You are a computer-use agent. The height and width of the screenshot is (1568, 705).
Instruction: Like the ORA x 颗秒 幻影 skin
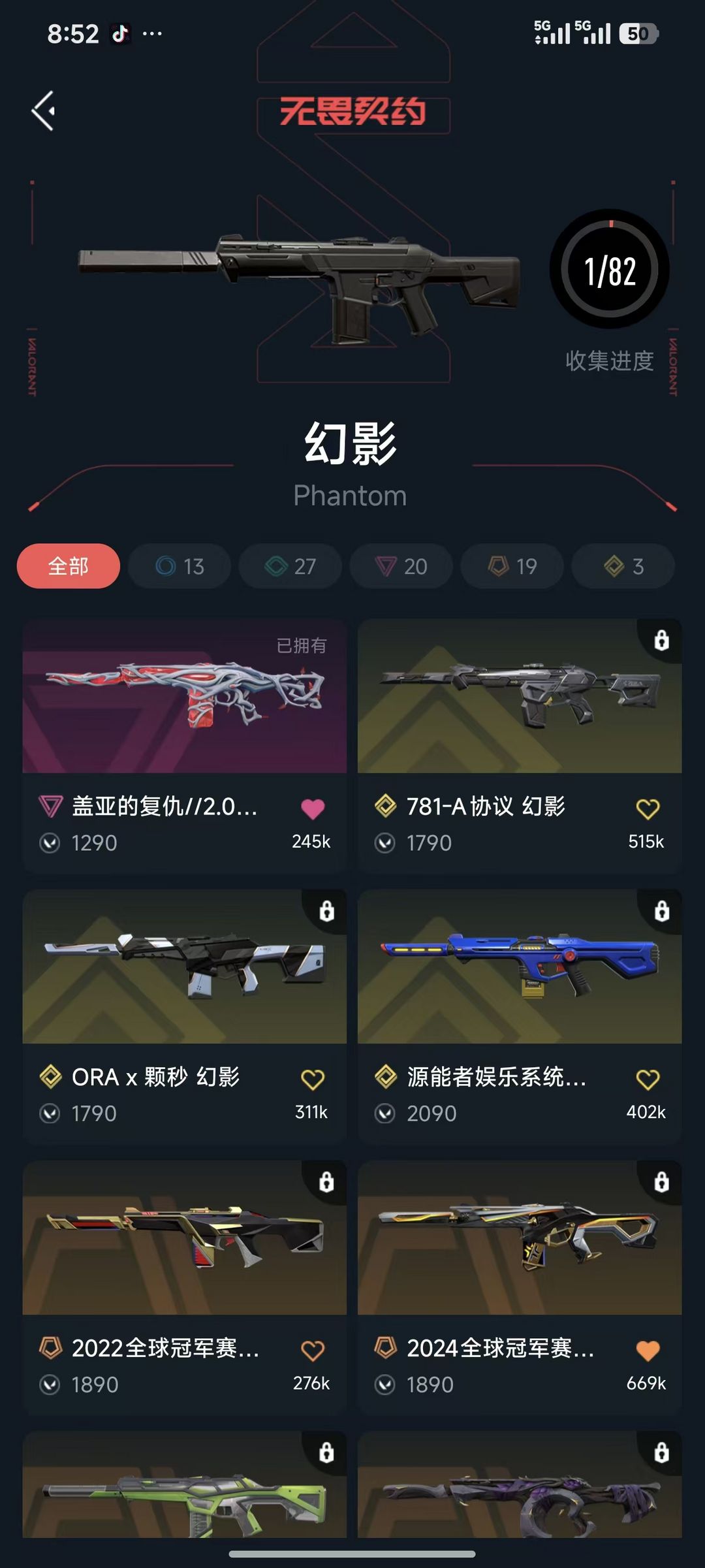313,1080
